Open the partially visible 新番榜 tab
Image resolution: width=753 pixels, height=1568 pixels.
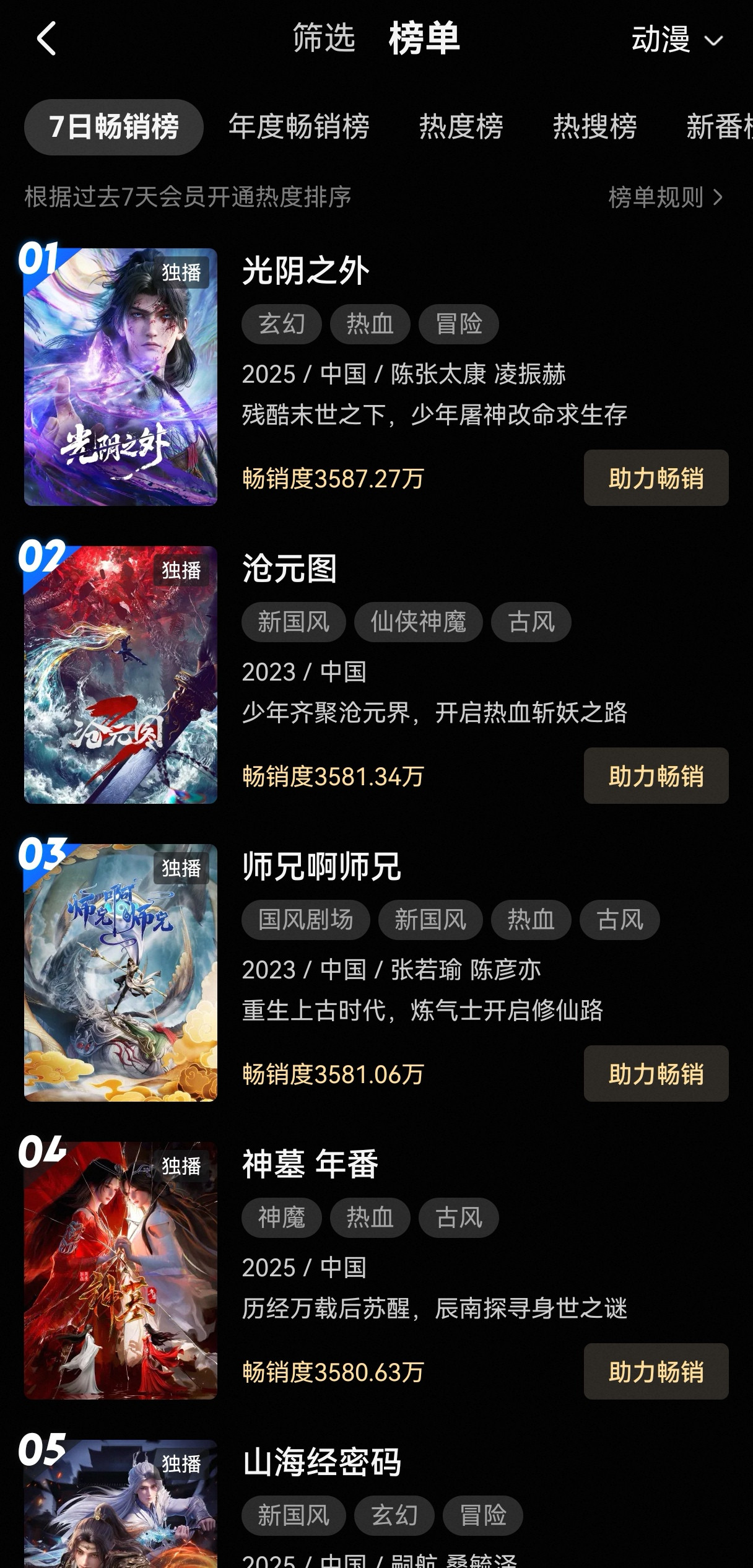(x=718, y=127)
